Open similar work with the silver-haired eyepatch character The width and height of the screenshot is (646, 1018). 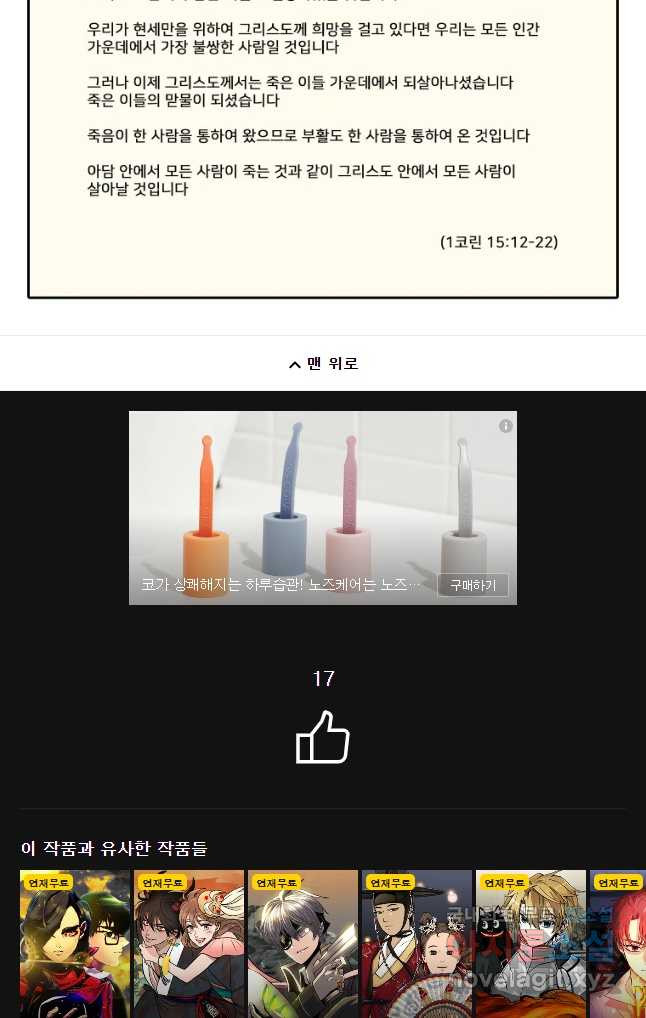coord(303,945)
